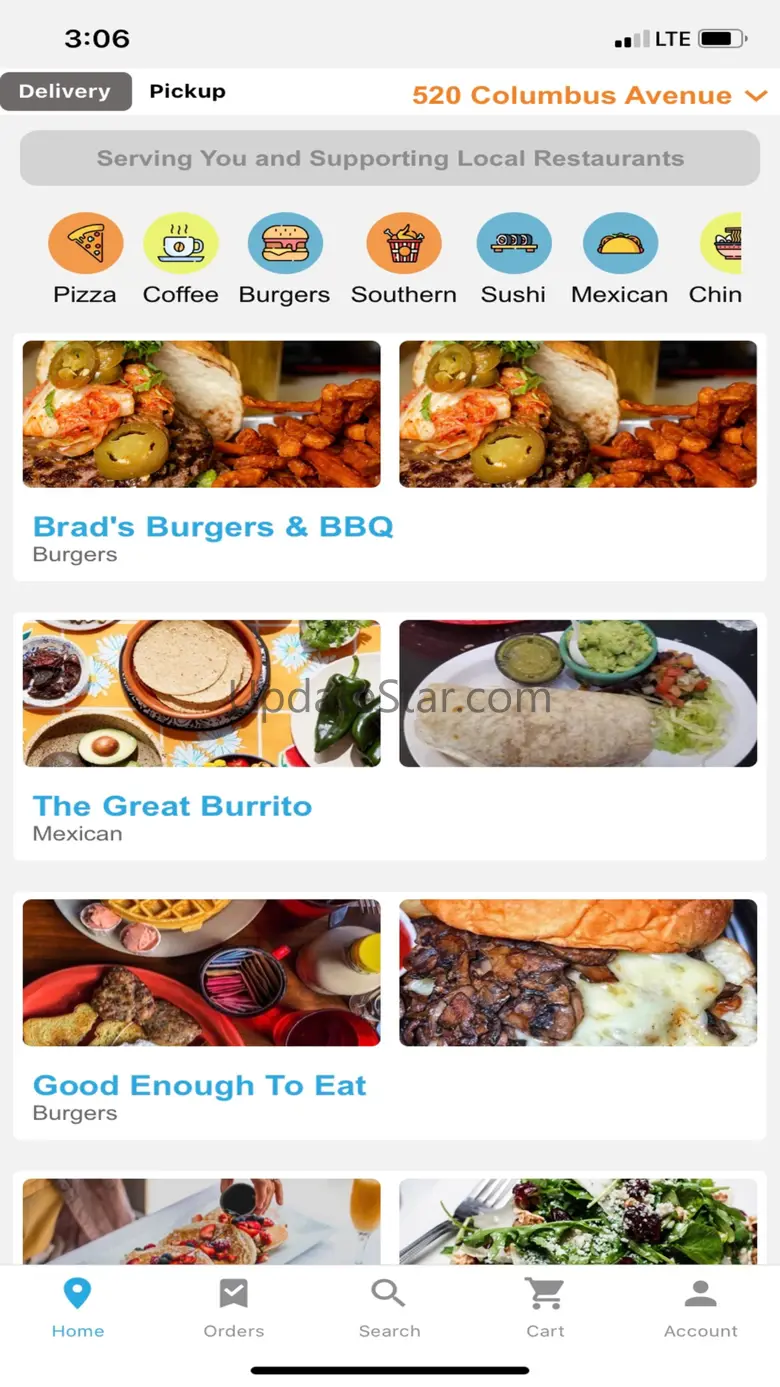Open Good Enough To Eat restaurant
The image size is (780, 1387).
pos(200,1085)
